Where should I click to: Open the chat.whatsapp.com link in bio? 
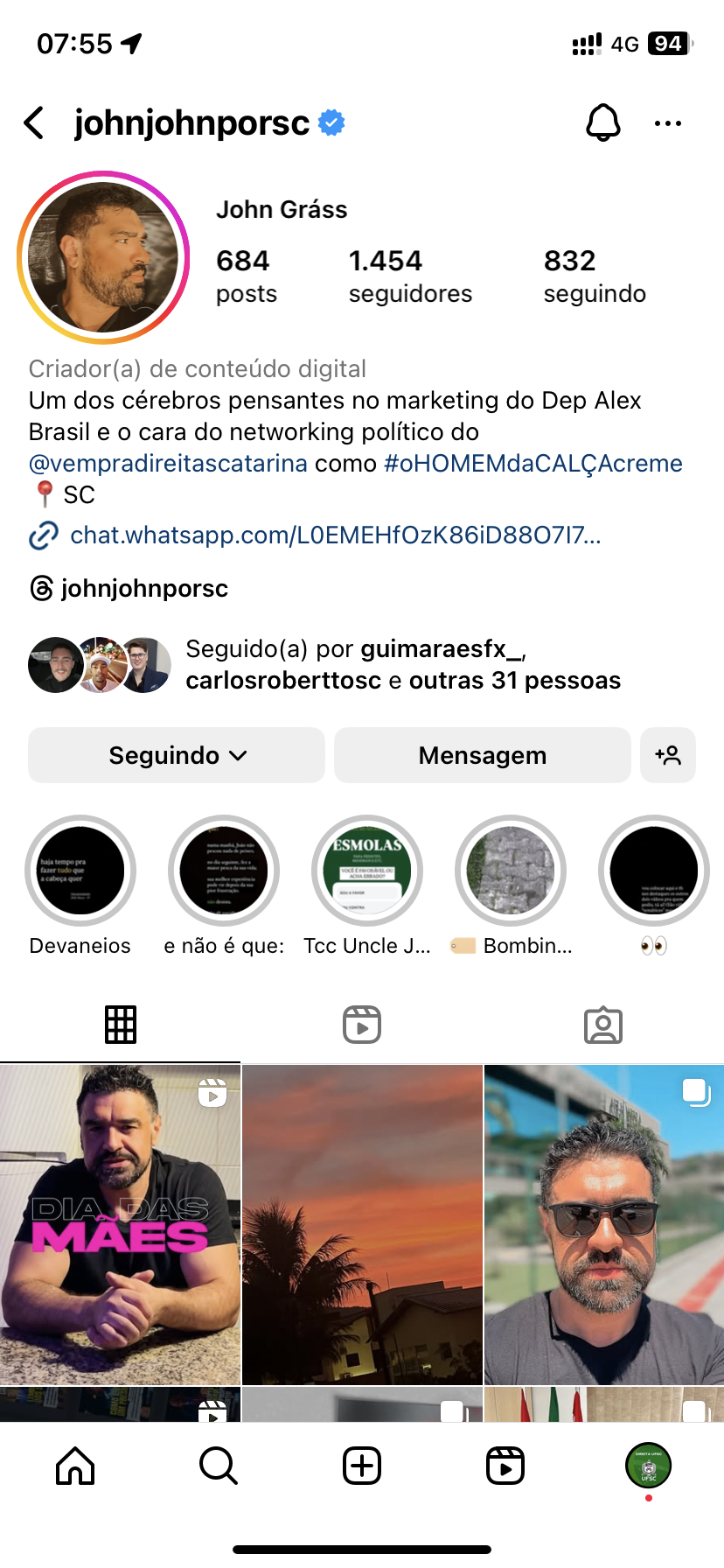click(335, 535)
